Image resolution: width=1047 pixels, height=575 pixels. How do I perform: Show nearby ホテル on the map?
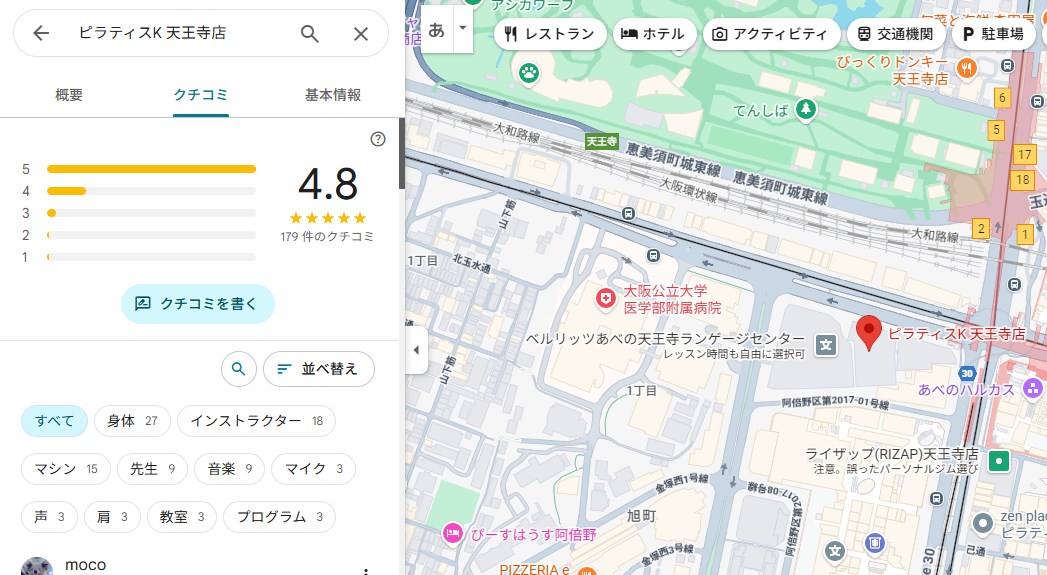point(653,34)
